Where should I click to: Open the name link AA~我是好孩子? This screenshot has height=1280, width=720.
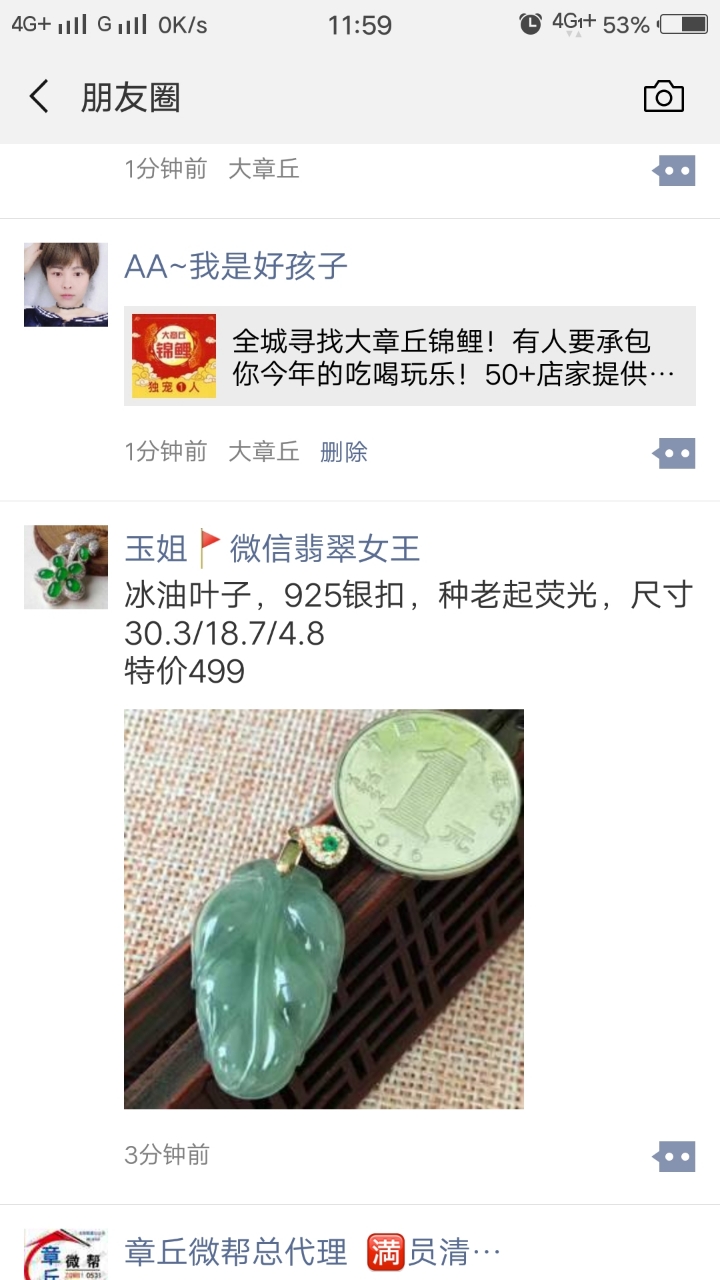coord(236,266)
